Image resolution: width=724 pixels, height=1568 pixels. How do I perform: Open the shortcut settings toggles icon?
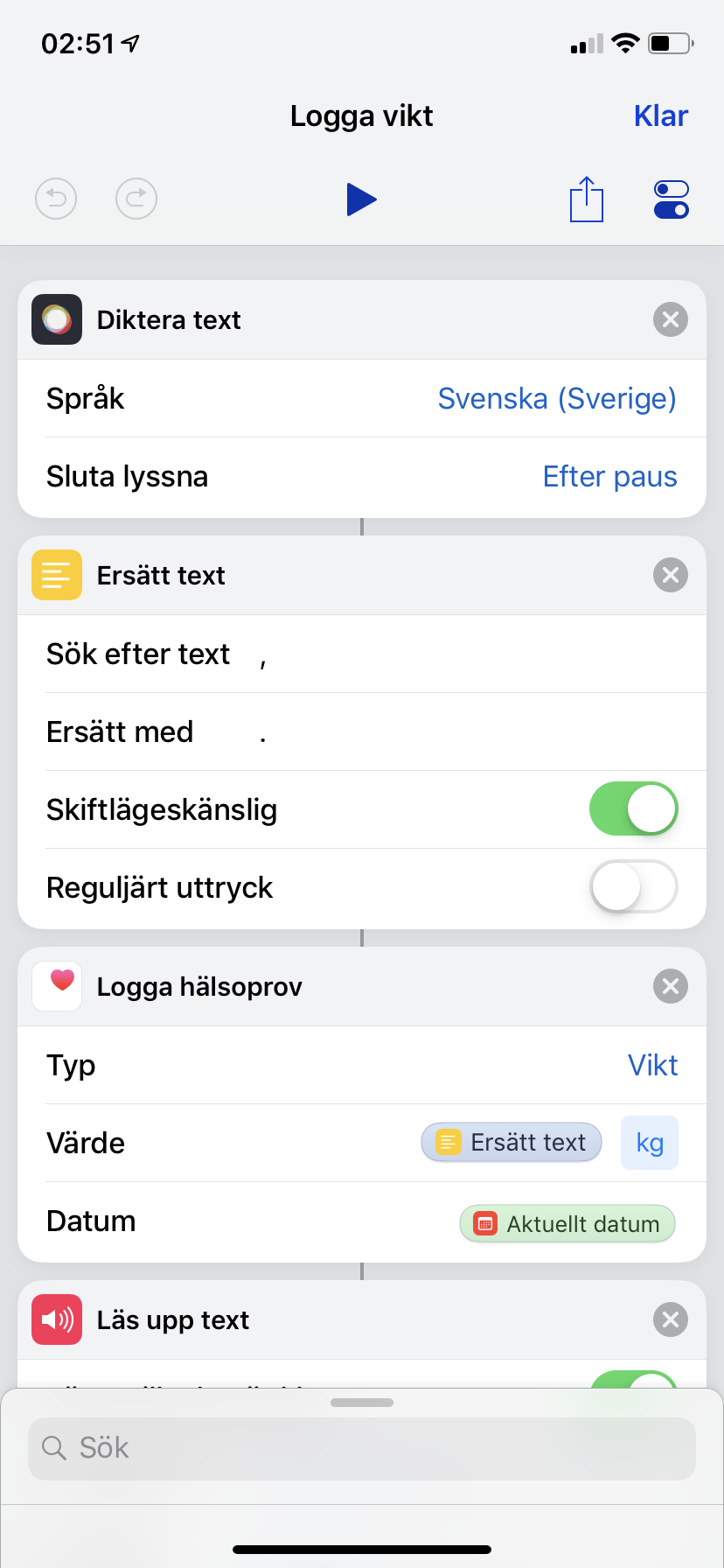671,199
